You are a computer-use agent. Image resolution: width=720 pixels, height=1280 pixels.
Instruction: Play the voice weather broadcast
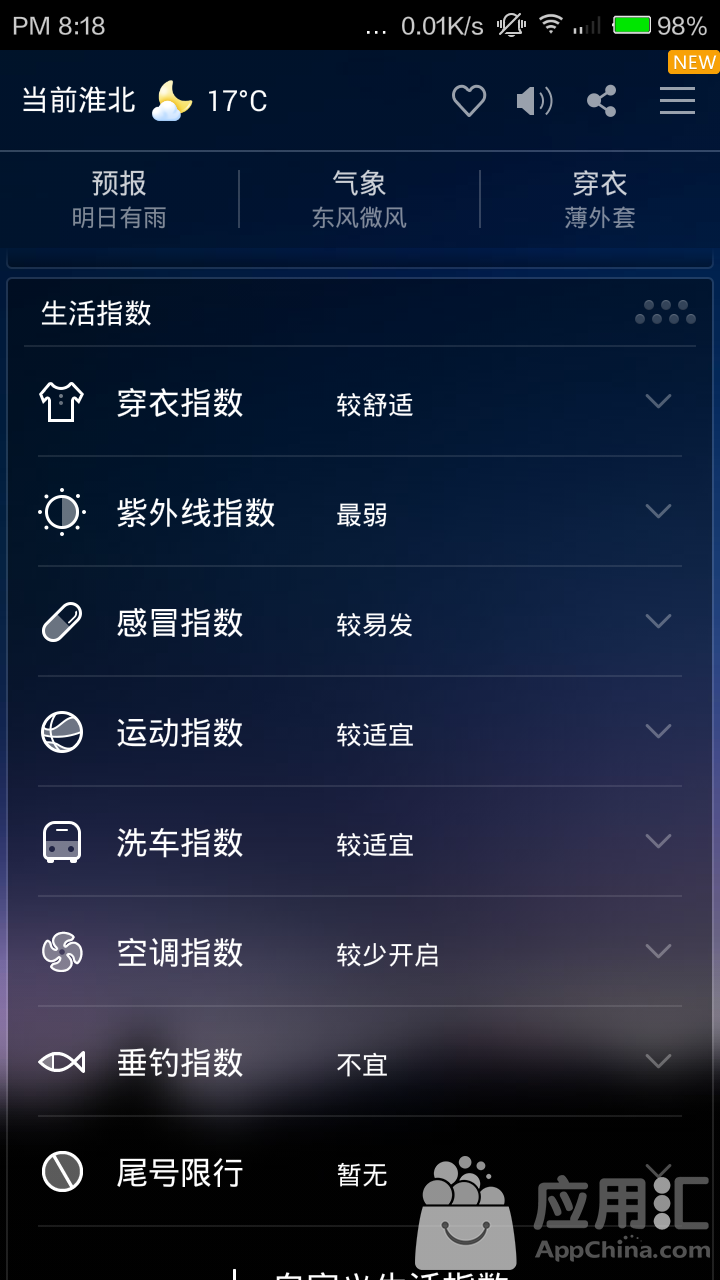[534, 101]
